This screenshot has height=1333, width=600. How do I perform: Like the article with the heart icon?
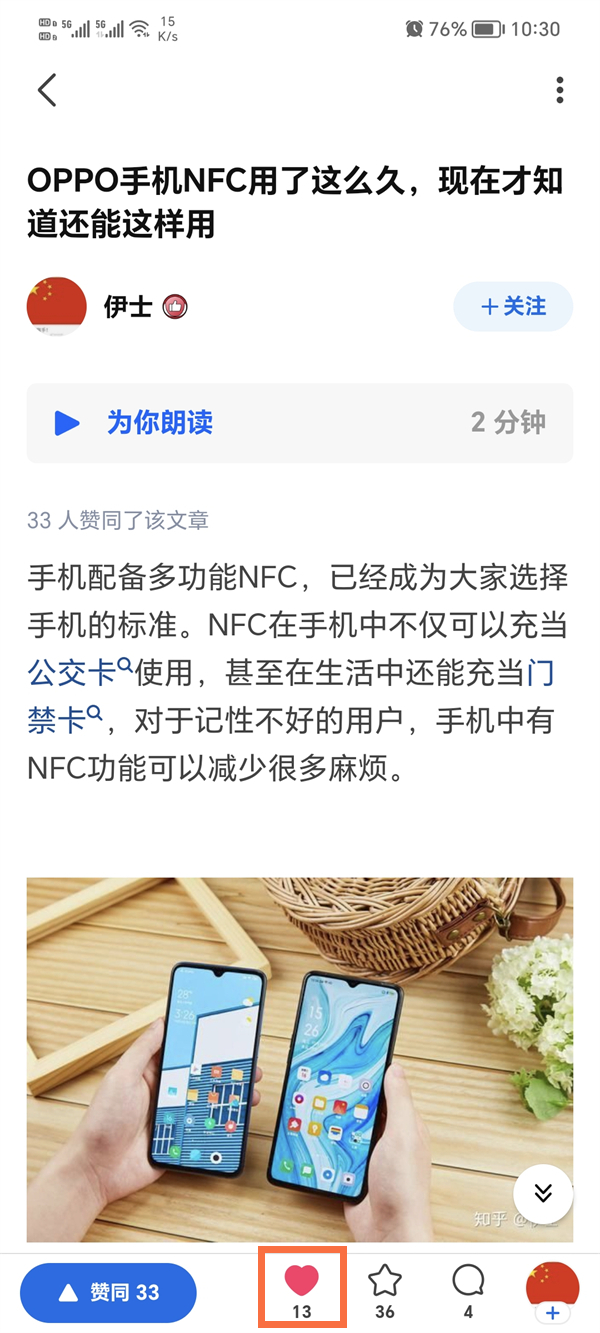coord(302,1281)
